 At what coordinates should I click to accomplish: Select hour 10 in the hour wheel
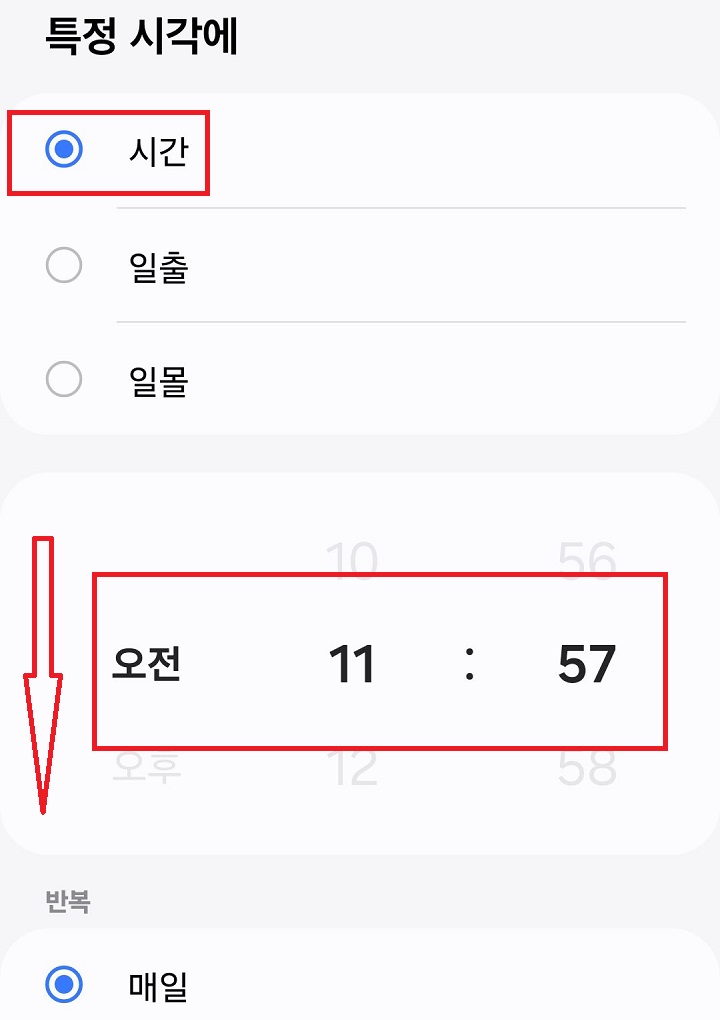click(x=351, y=560)
